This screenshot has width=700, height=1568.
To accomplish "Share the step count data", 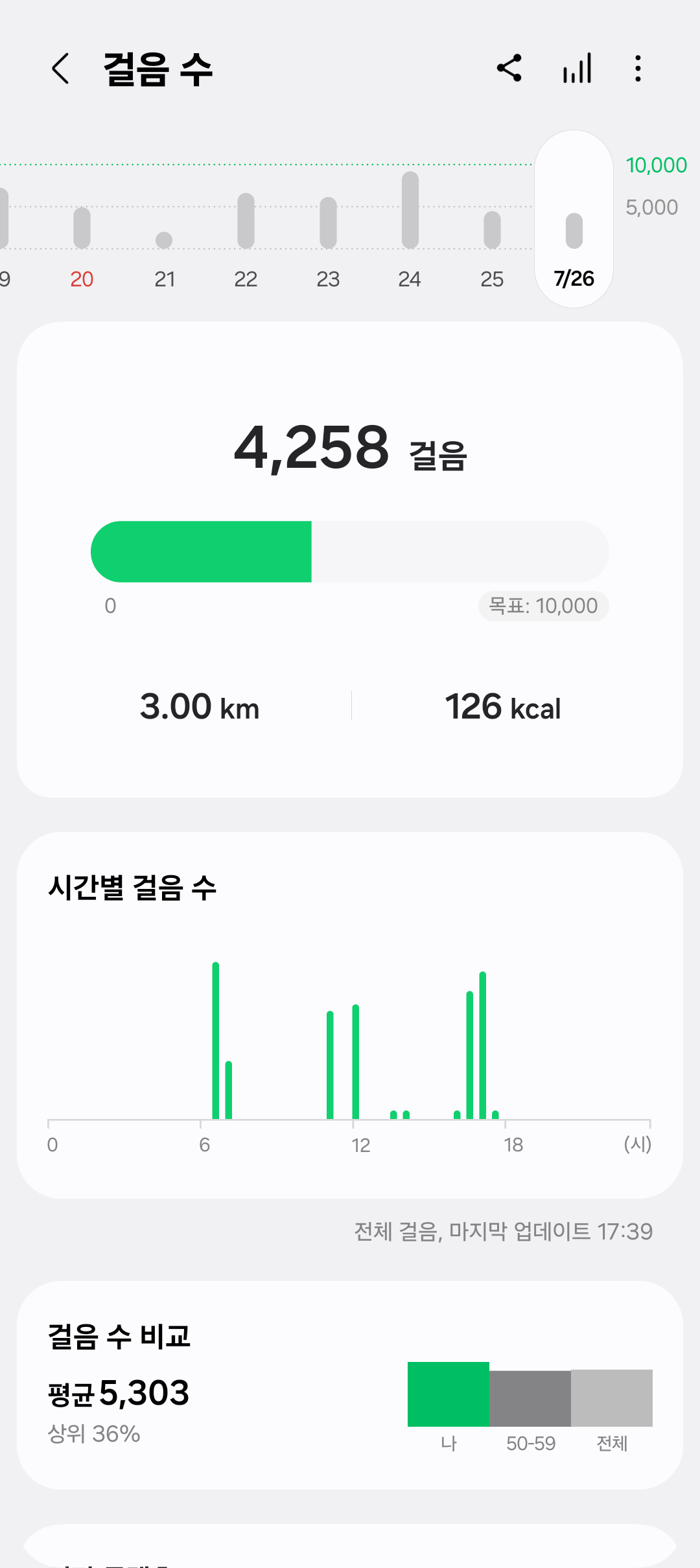I will tap(509, 68).
